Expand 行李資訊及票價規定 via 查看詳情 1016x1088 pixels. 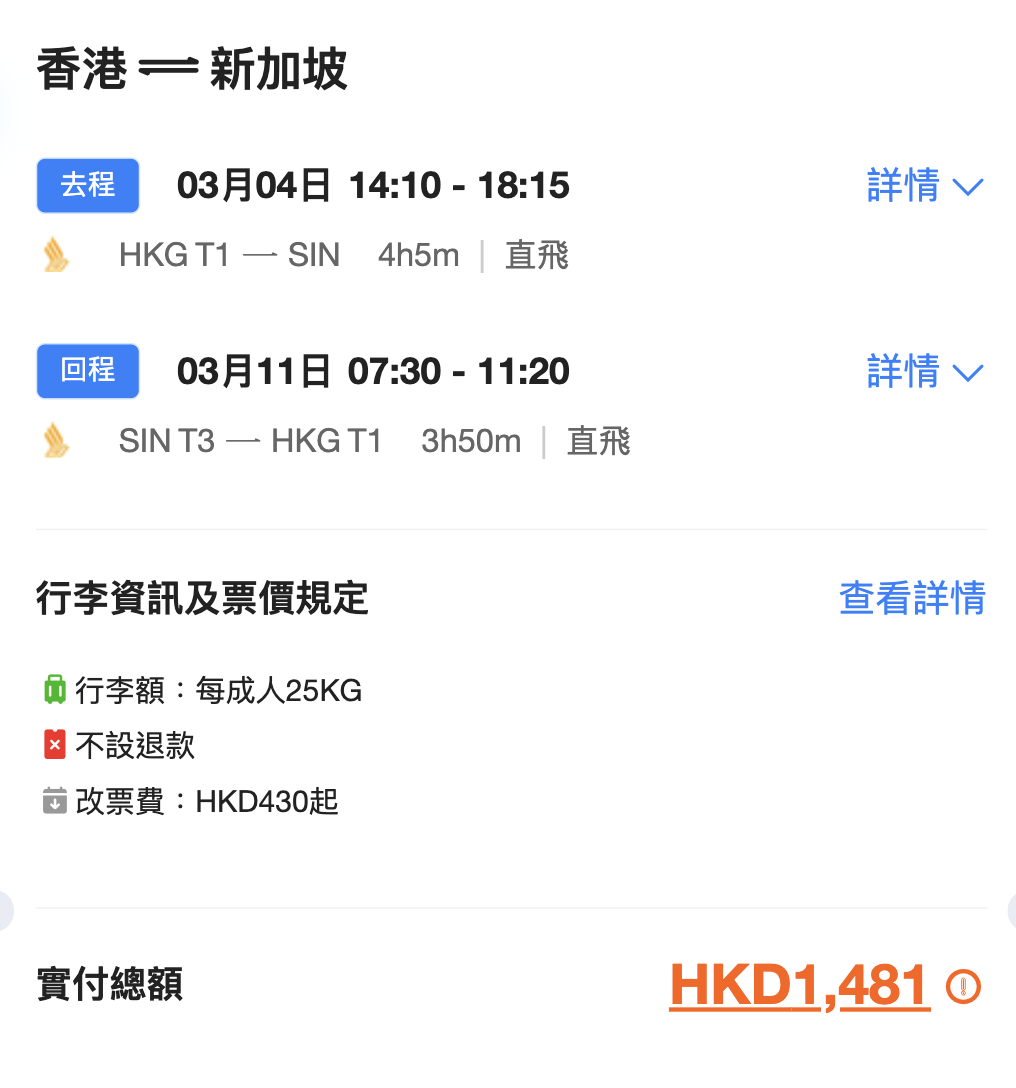912,599
